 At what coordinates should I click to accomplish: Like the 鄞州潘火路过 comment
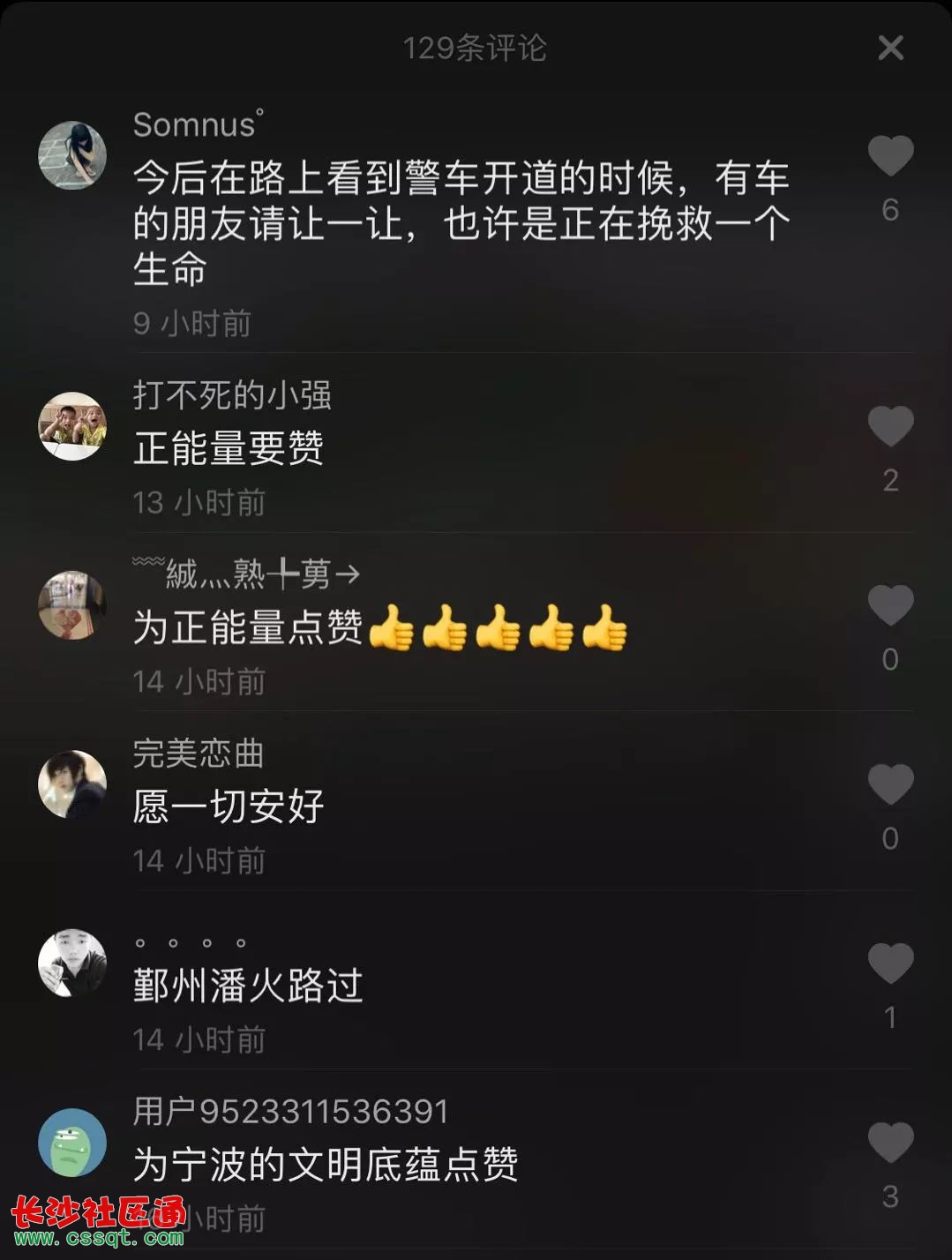click(x=890, y=964)
